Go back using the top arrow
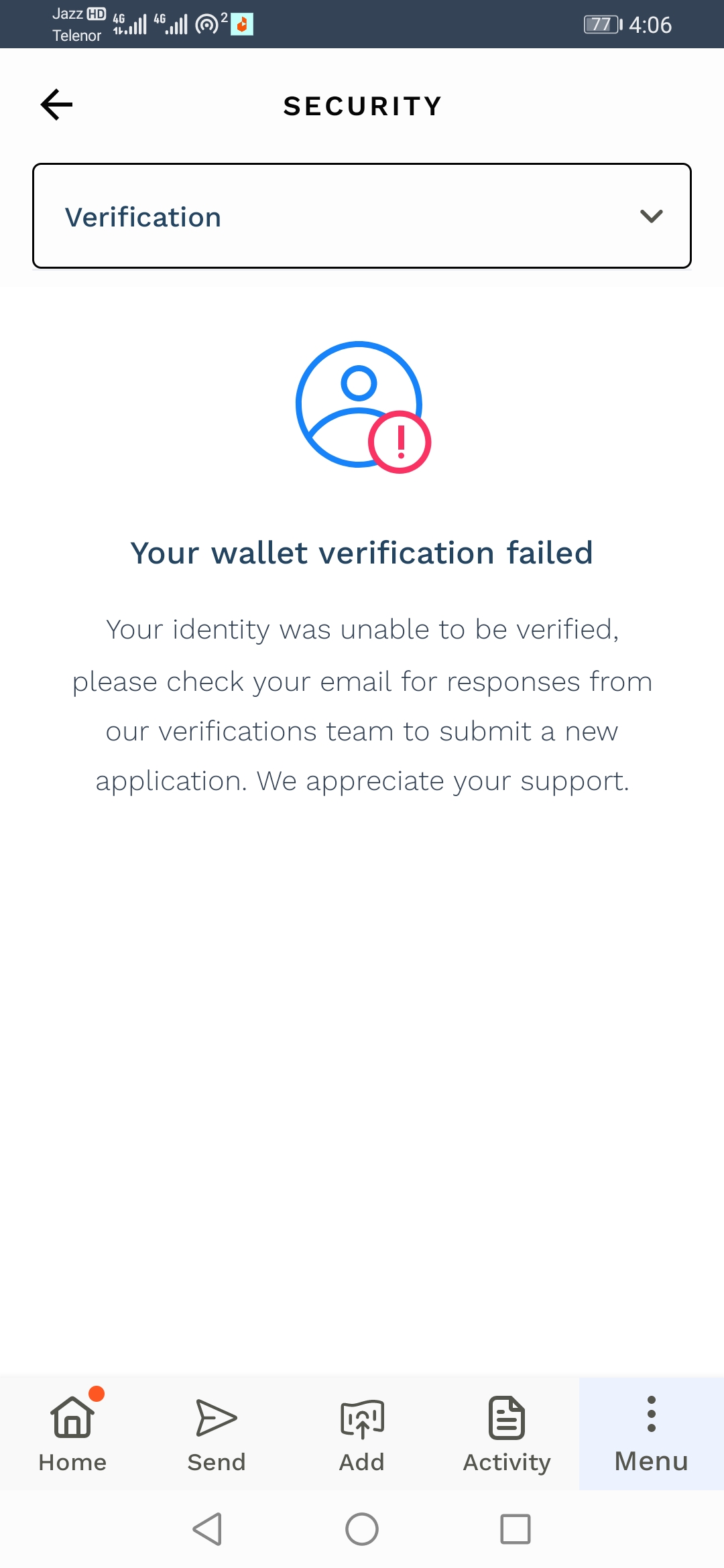Image resolution: width=724 pixels, height=1568 pixels. (x=56, y=105)
